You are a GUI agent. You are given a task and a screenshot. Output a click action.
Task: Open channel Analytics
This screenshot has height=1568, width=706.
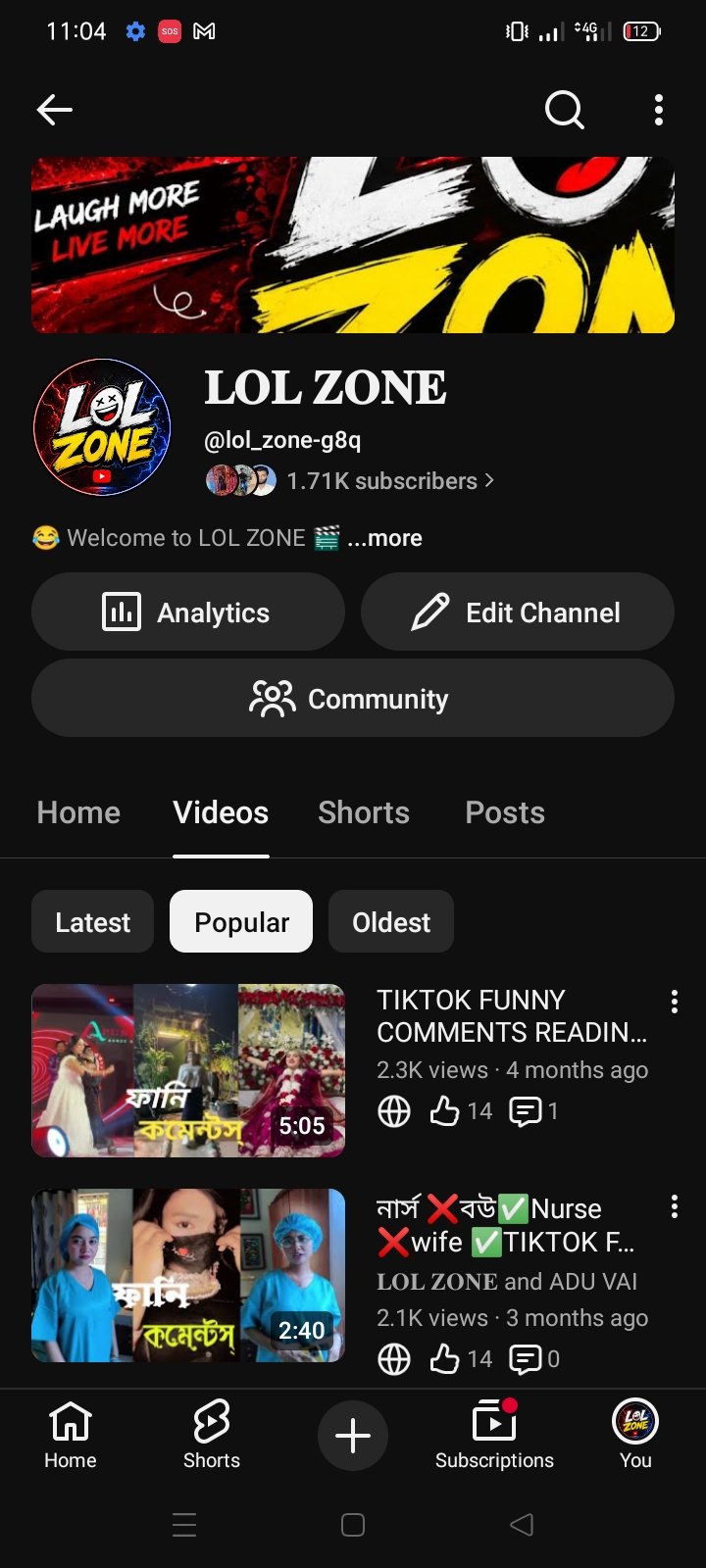[188, 612]
